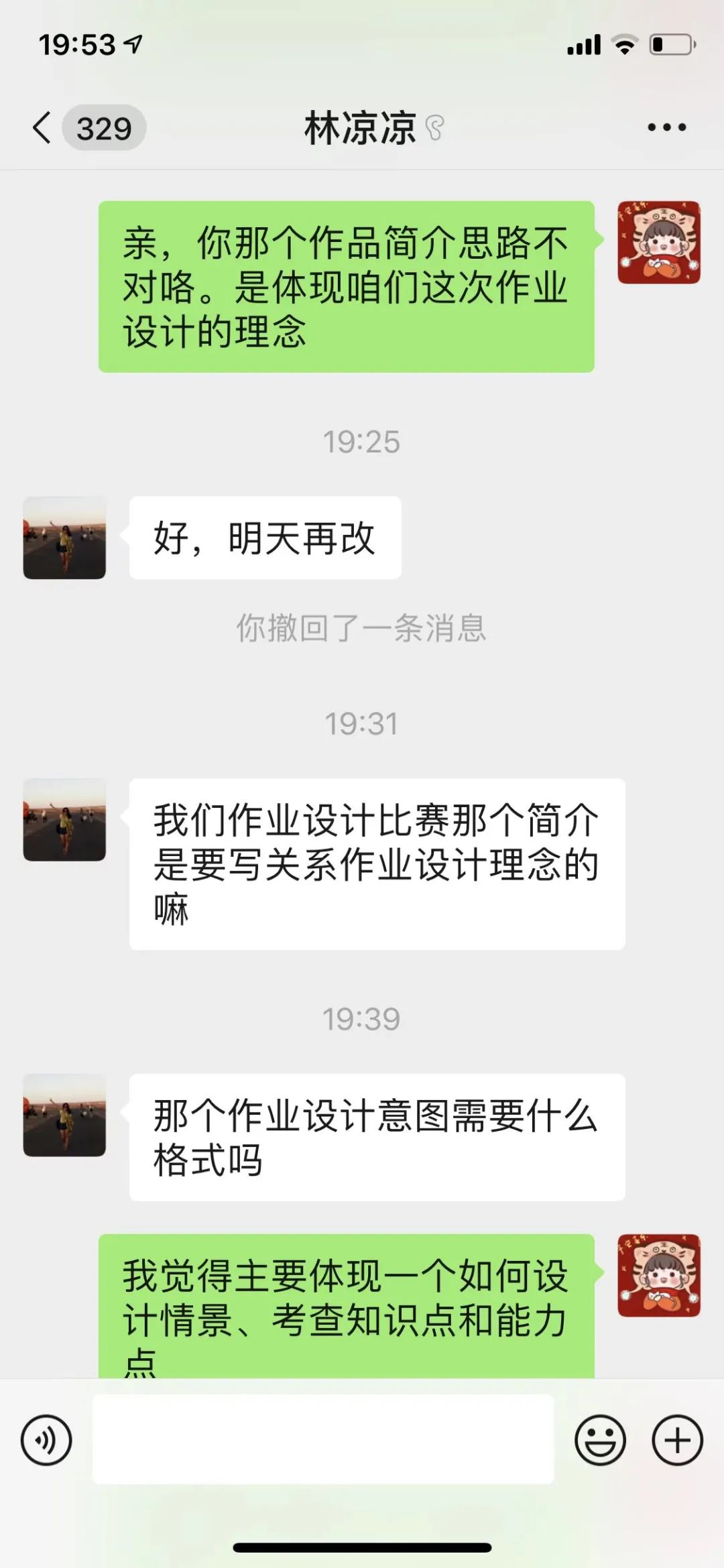Open the plus attachment menu

coord(677,1440)
